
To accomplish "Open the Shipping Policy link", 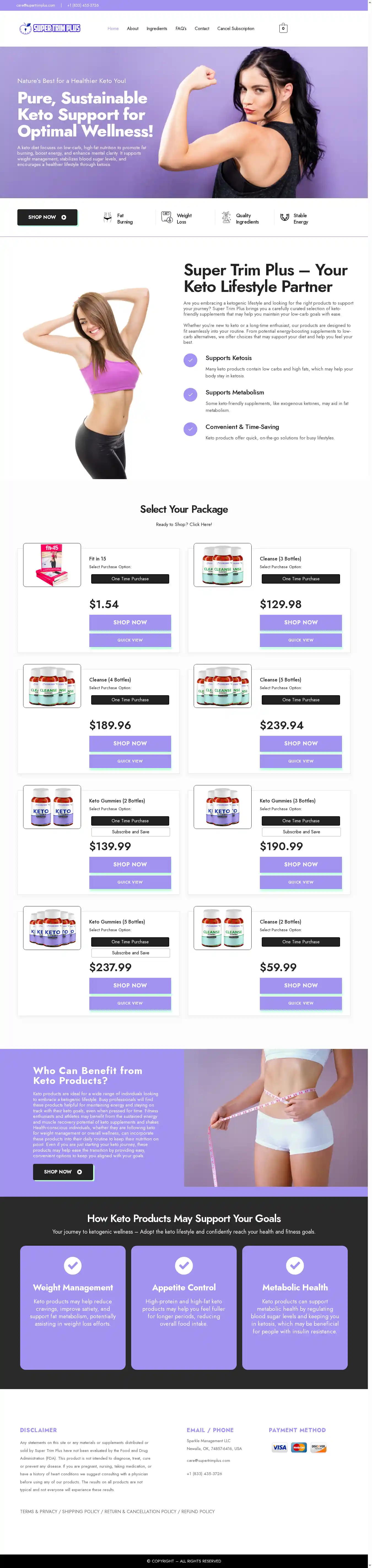I will point(80,1511).
